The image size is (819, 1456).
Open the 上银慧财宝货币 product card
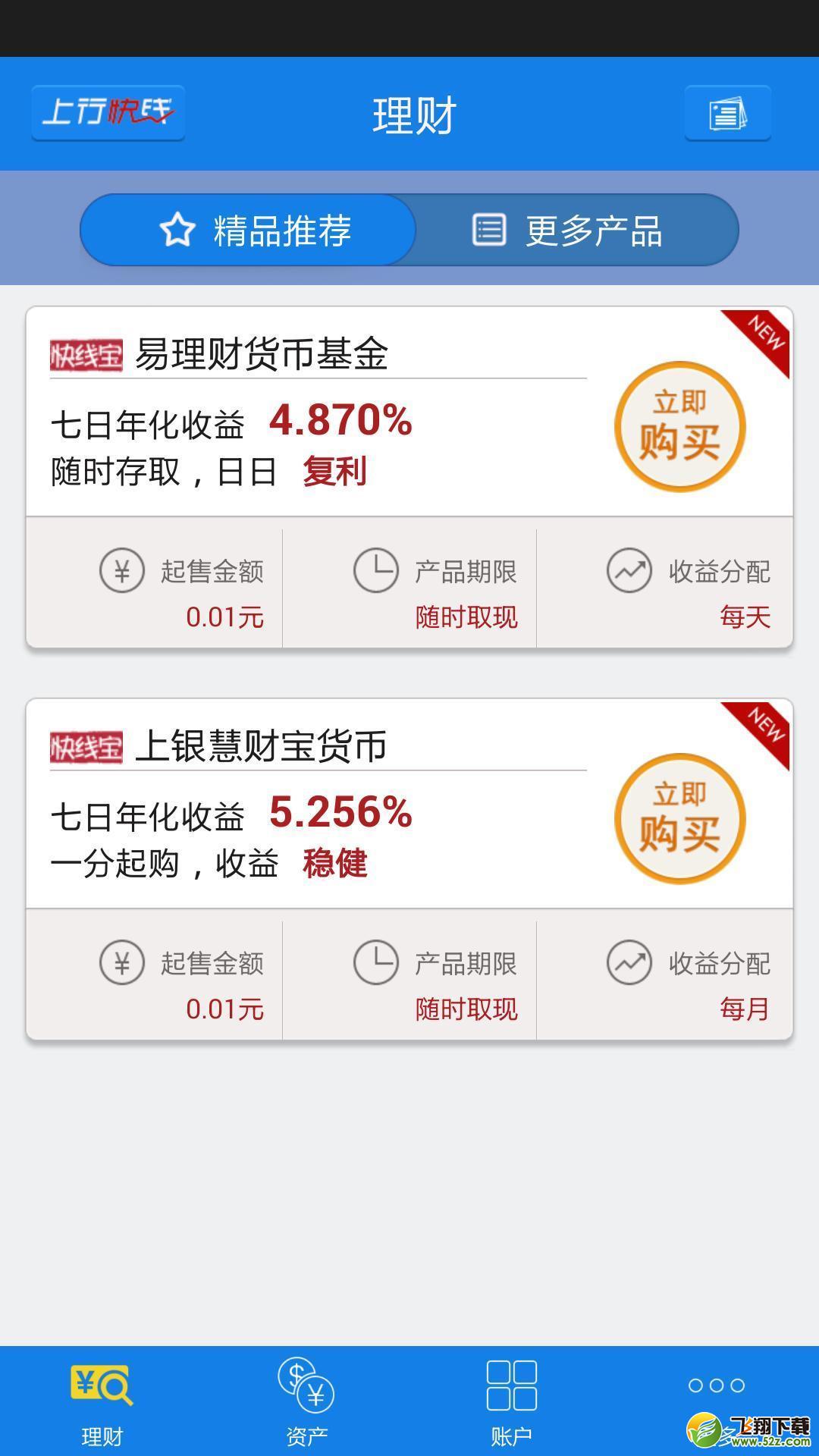(409, 869)
